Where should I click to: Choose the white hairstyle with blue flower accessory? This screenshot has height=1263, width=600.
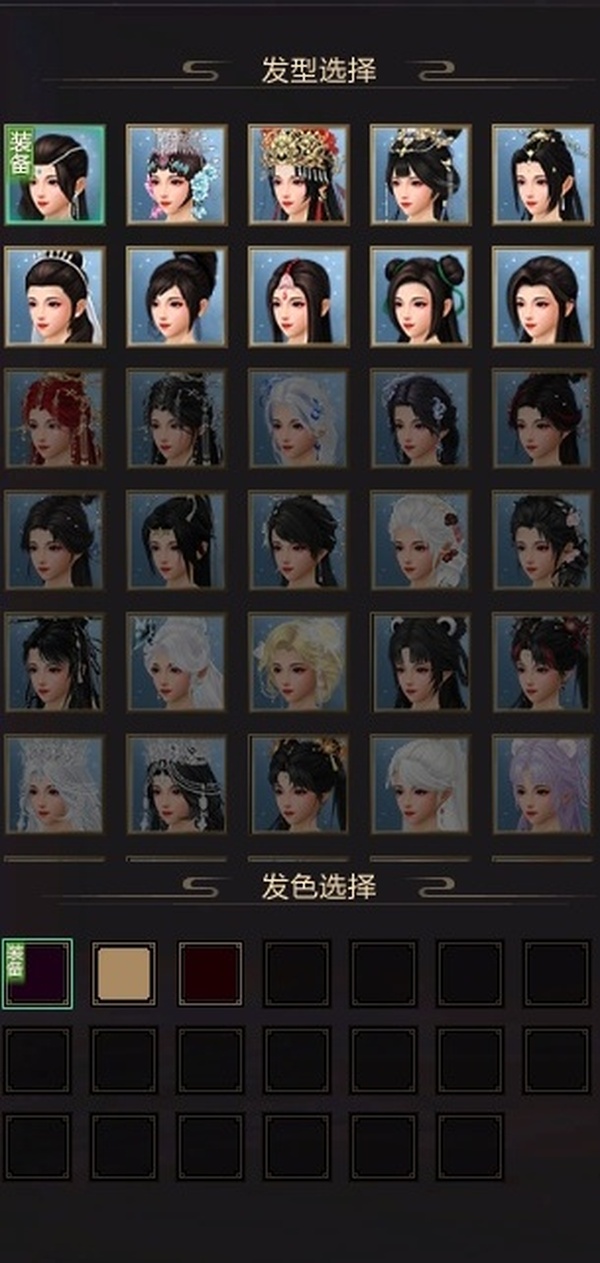click(x=298, y=419)
